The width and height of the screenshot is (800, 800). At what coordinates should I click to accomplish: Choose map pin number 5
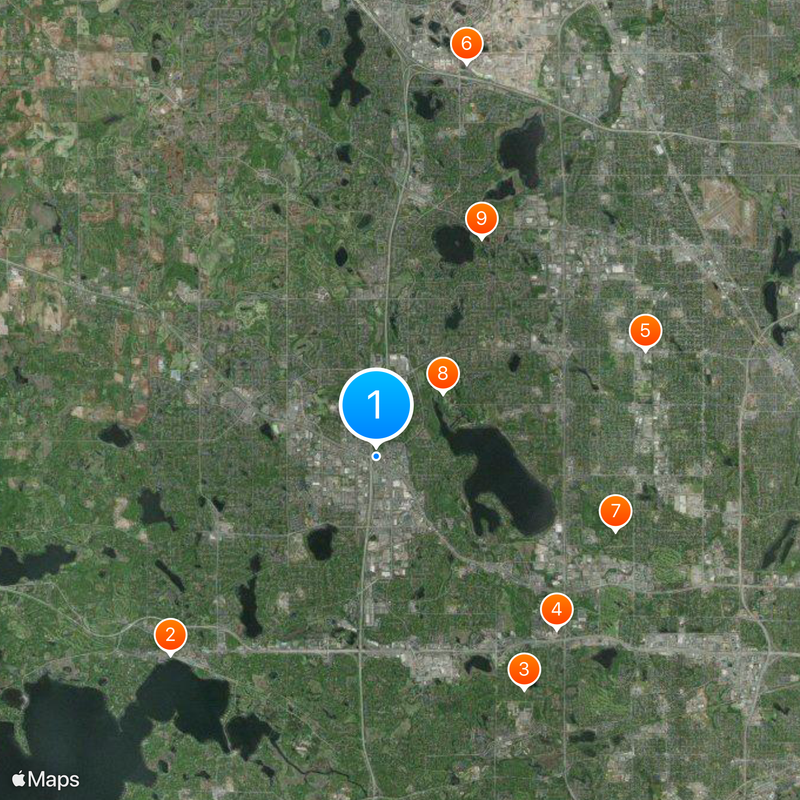(x=645, y=331)
